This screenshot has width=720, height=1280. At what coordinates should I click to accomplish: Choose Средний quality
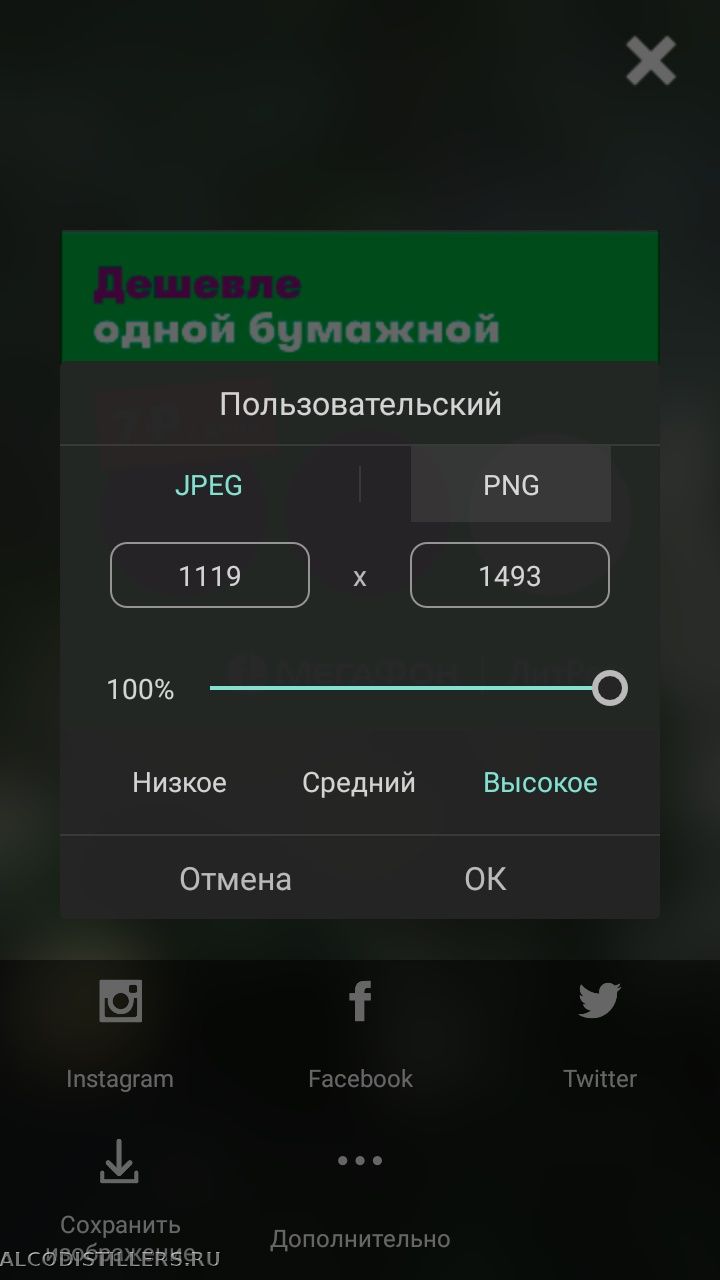359,782
